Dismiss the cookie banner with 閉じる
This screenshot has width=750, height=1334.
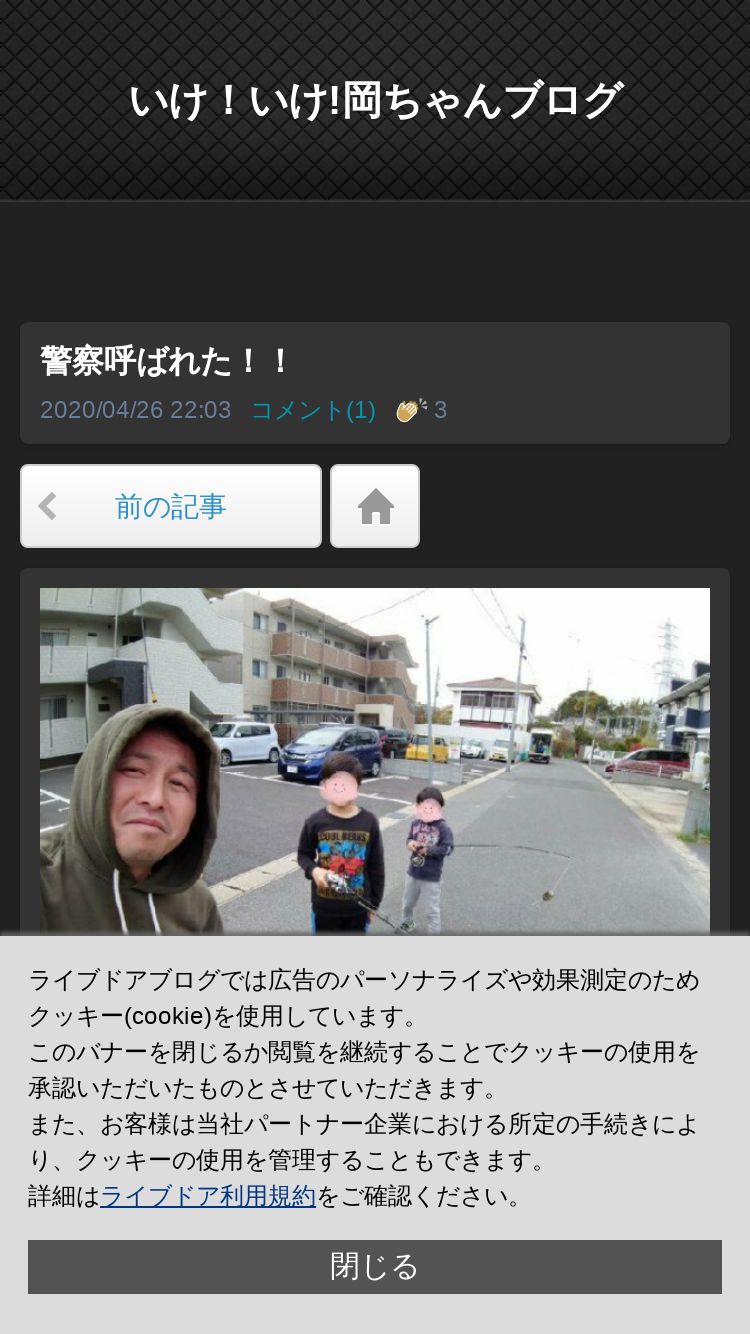375,1267
